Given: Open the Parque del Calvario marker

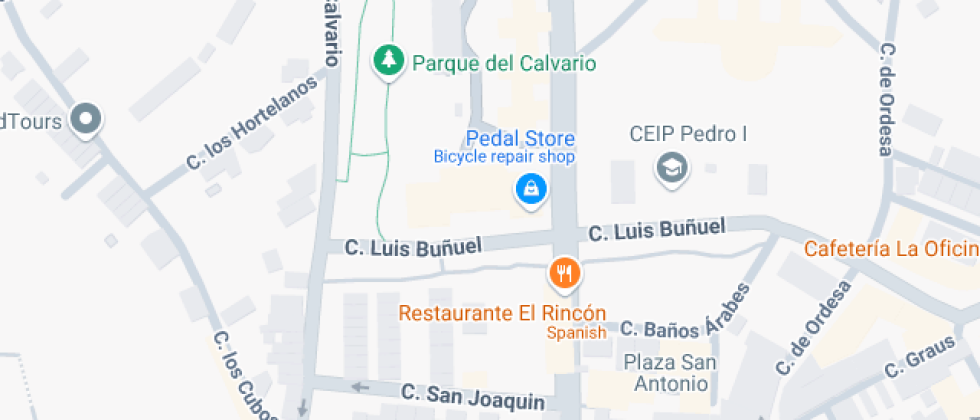Looking at the screenshot, I should [x=388, y=62].
